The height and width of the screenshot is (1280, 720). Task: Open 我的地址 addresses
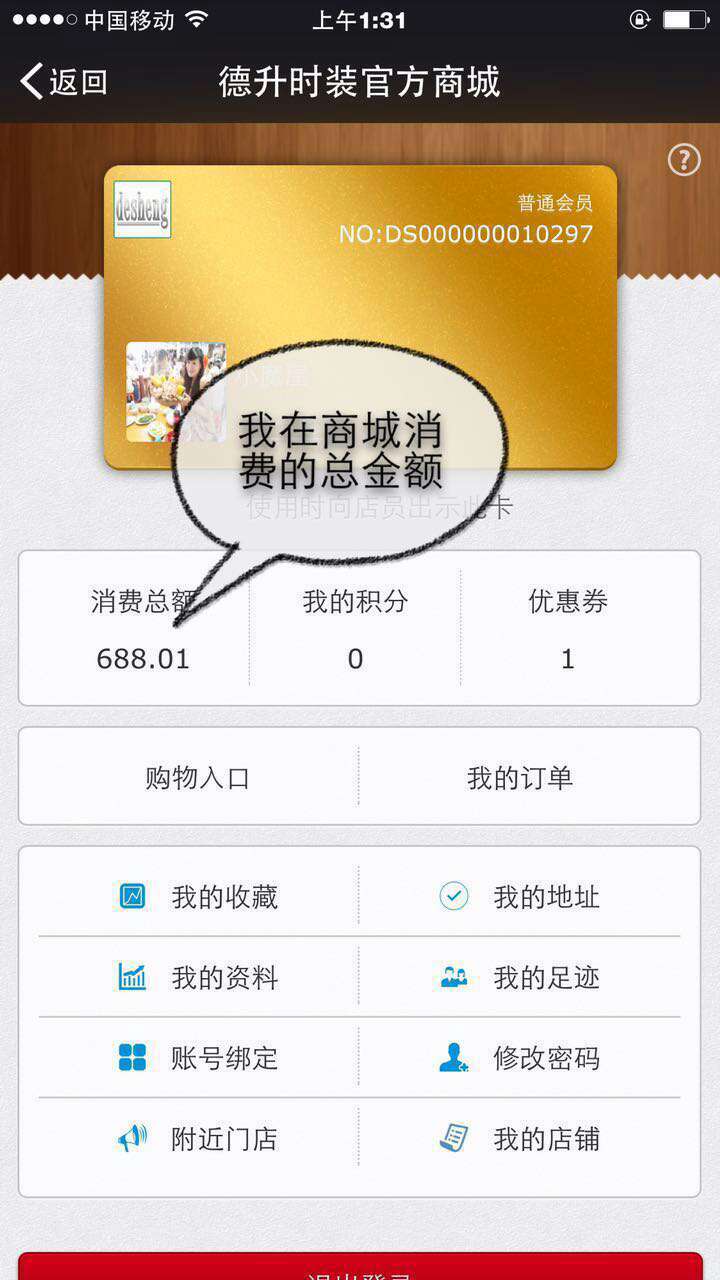click(520, 896)
